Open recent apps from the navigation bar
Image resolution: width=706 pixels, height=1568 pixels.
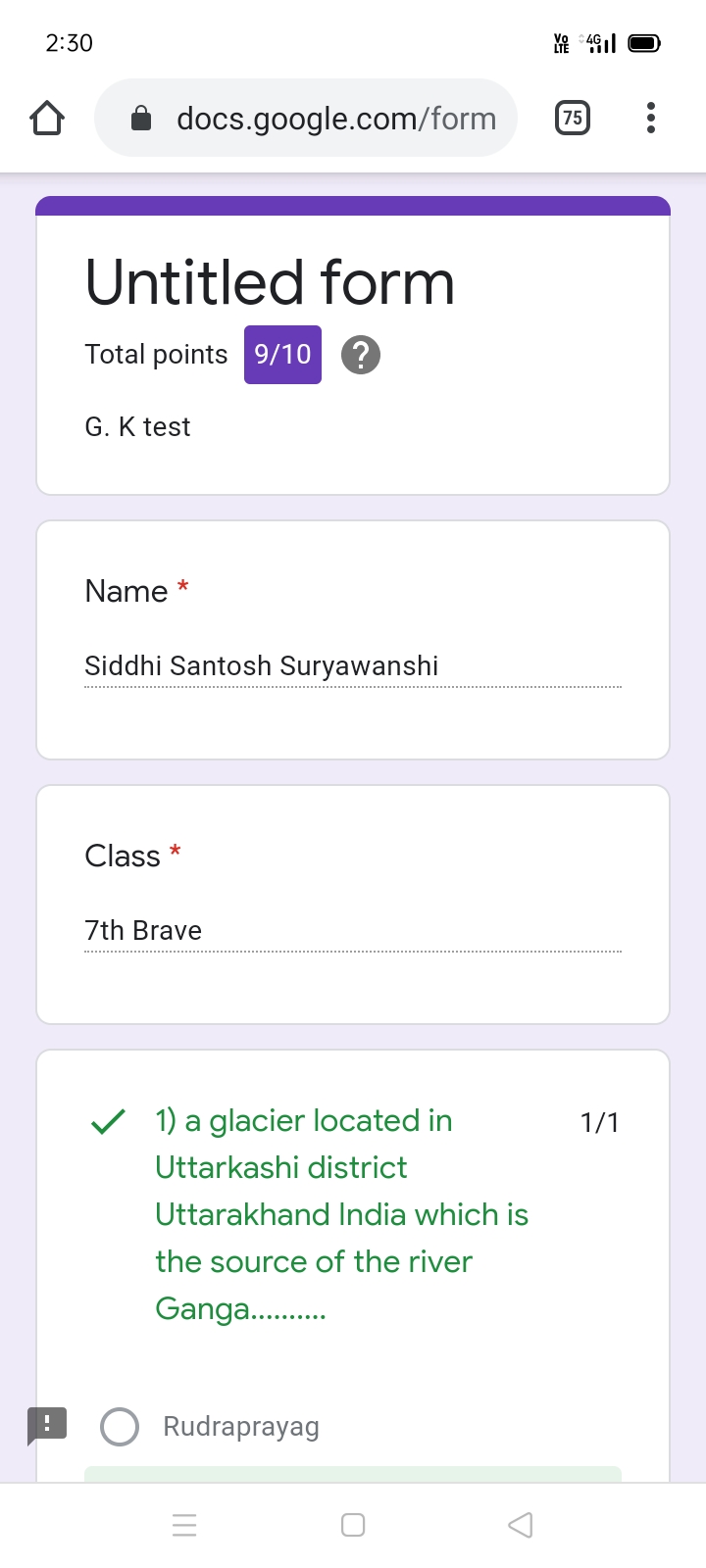tap(184, 1525)
